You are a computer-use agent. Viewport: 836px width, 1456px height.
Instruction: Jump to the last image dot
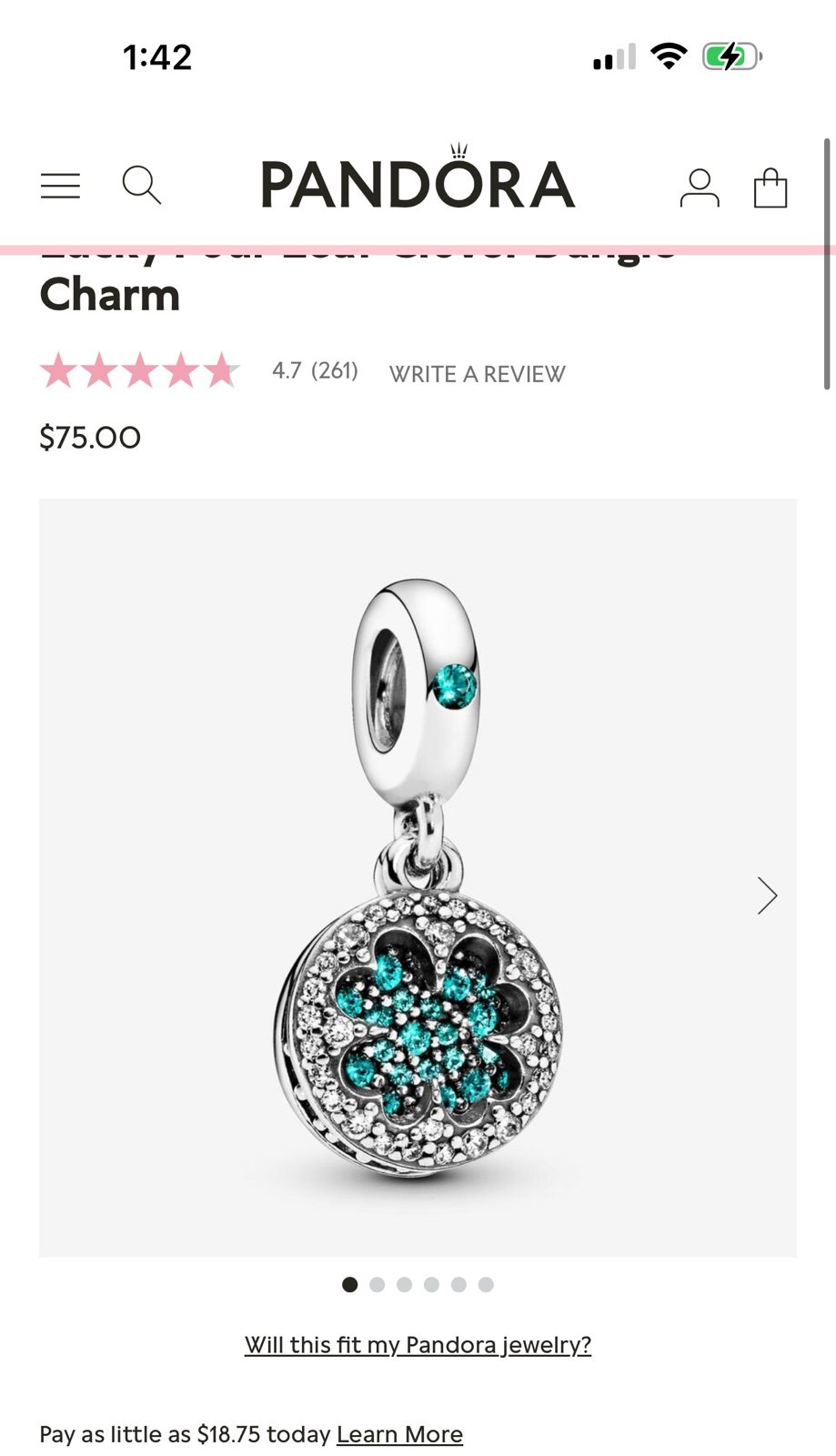coord(486,1285)
